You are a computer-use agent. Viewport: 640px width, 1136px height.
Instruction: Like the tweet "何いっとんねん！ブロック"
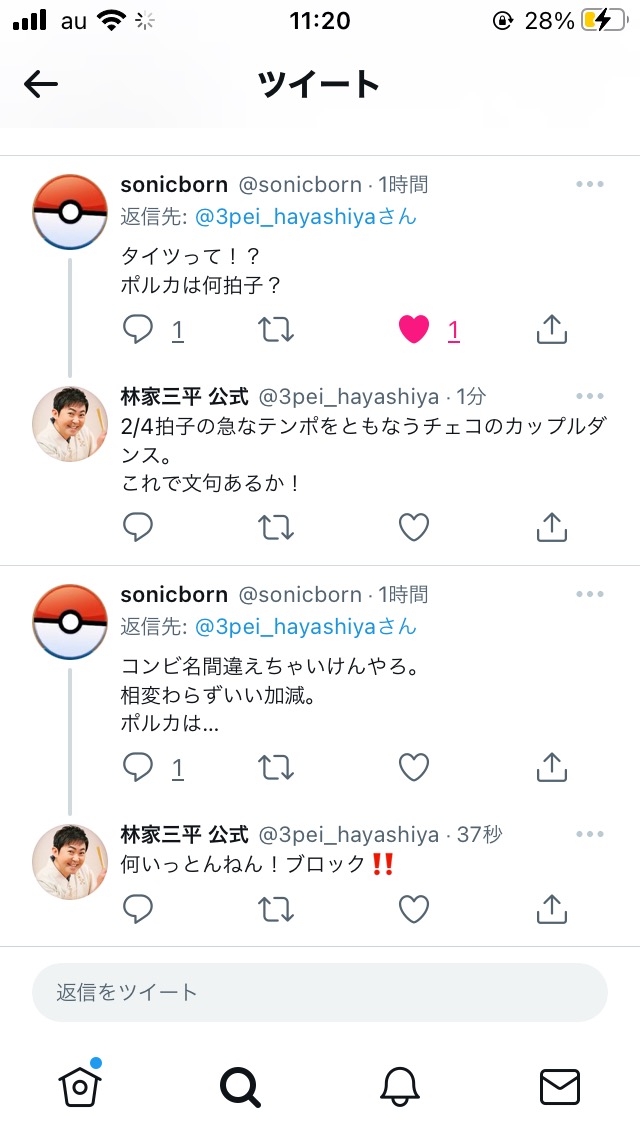tap(414, 908)
